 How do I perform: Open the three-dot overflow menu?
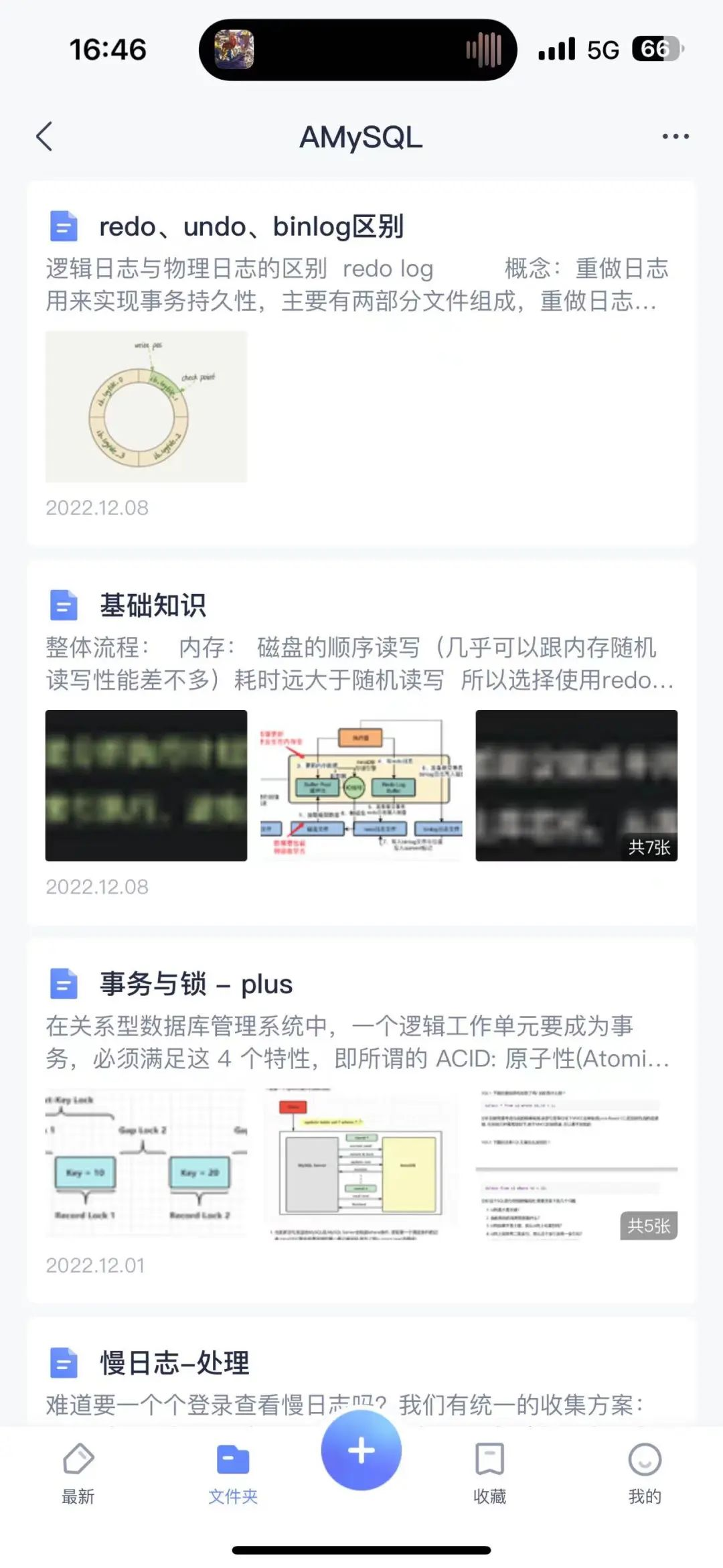click(x=675, y=137)
